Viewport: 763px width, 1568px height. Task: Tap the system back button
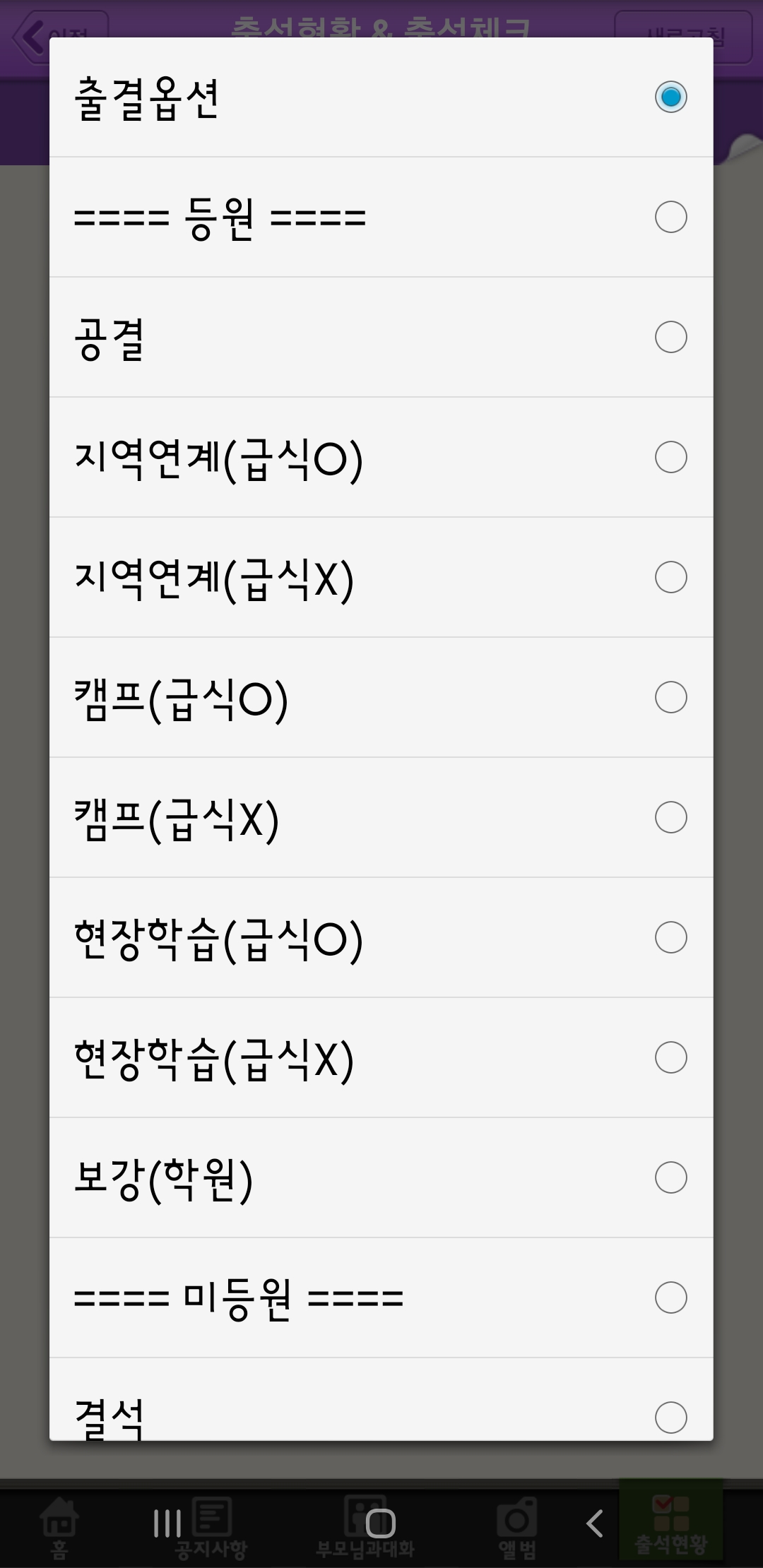tap(595, 1524)
